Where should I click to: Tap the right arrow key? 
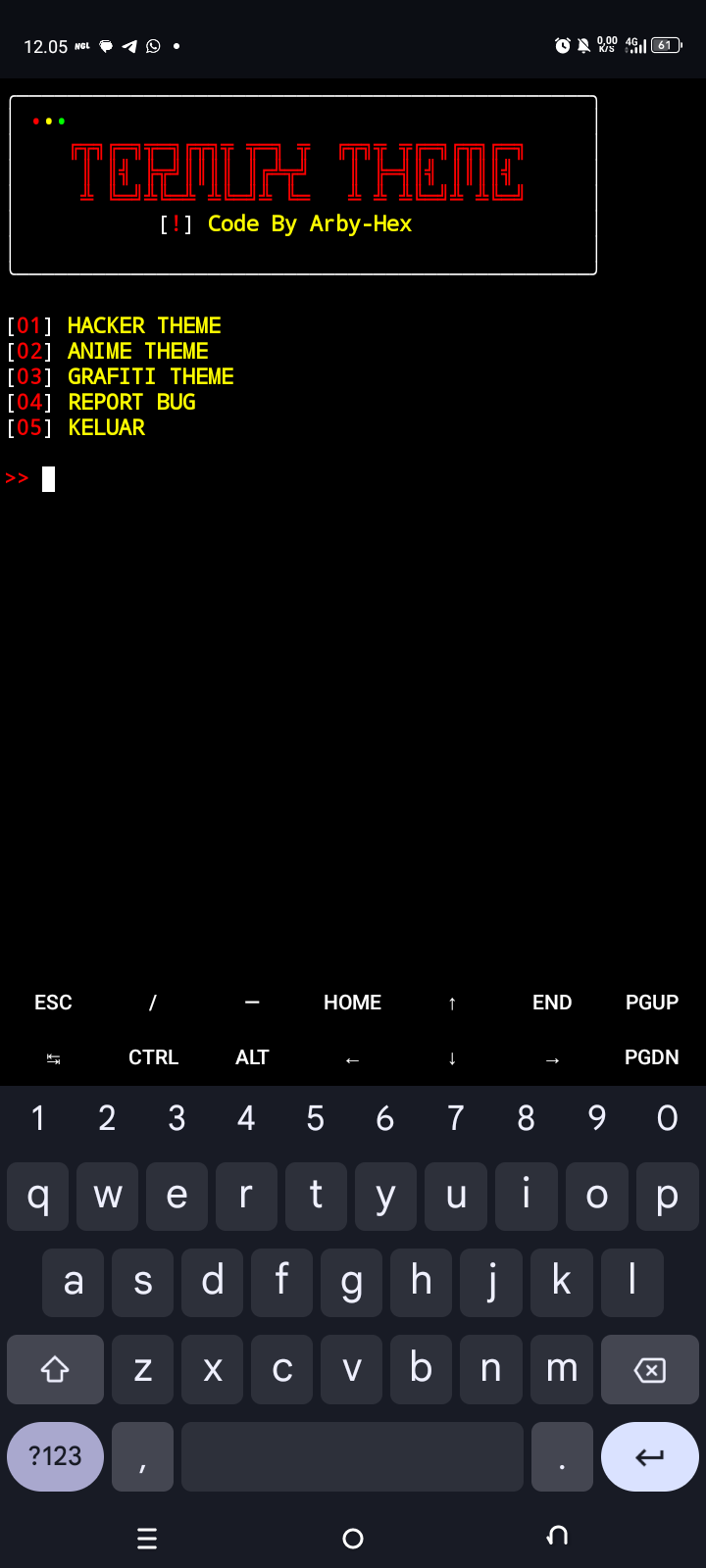click(x=551, y=1059)
